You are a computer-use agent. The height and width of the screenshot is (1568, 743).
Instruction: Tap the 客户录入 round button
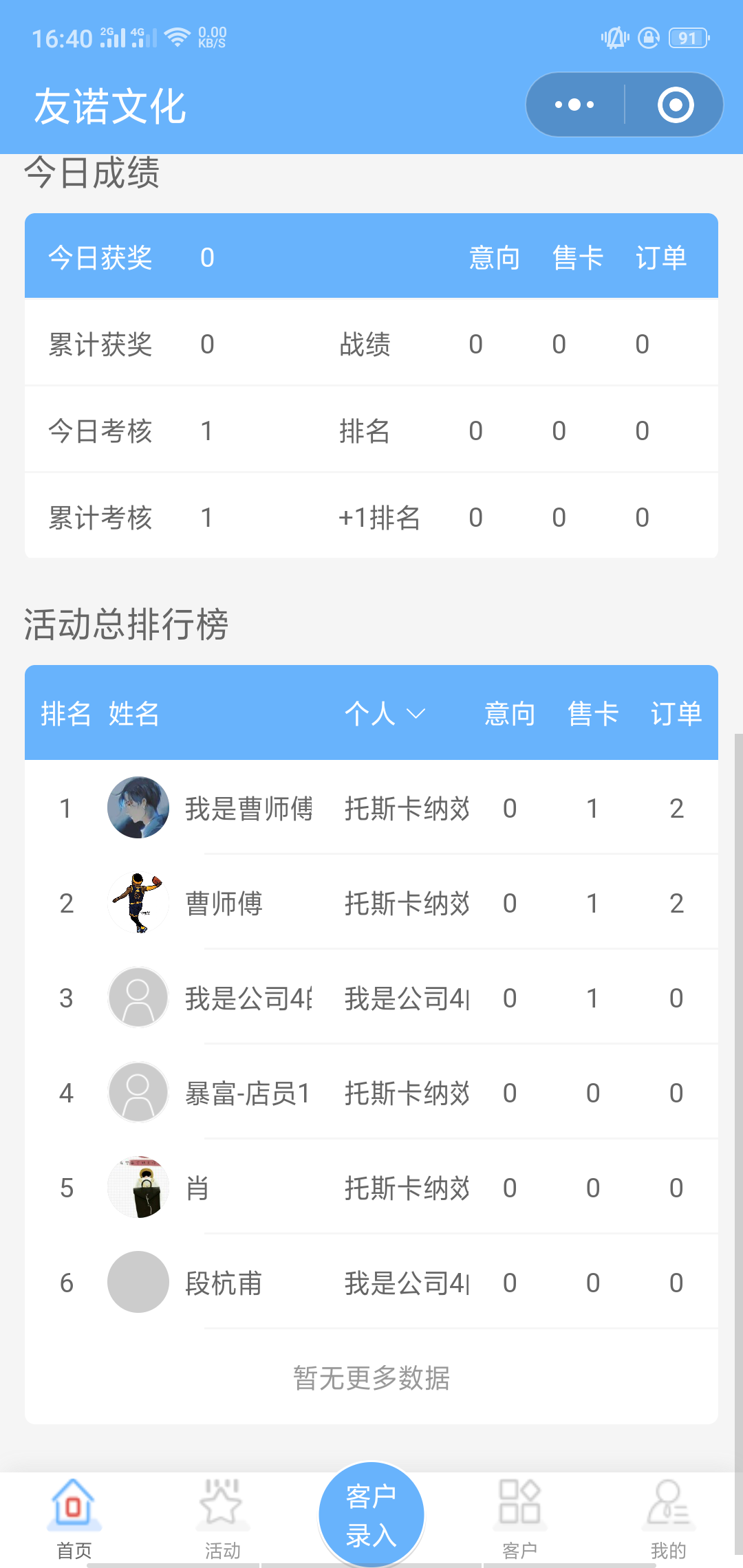coord(371,1514)
